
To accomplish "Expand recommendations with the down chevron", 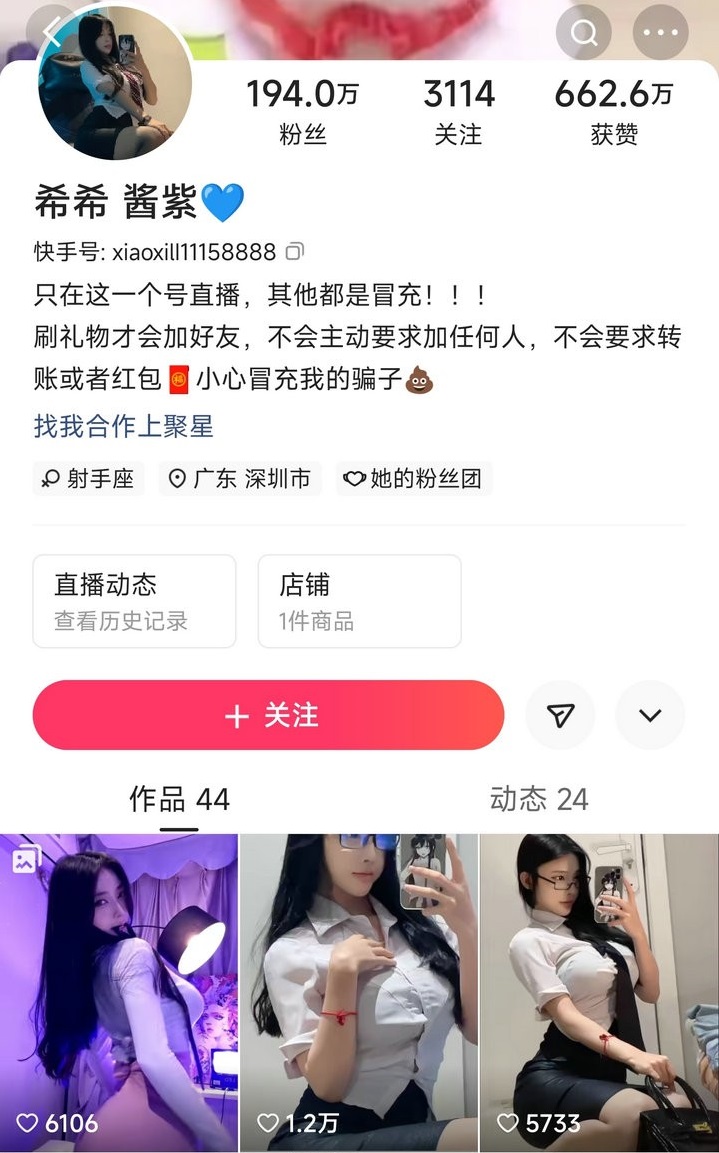I will (x=650, y=715).
